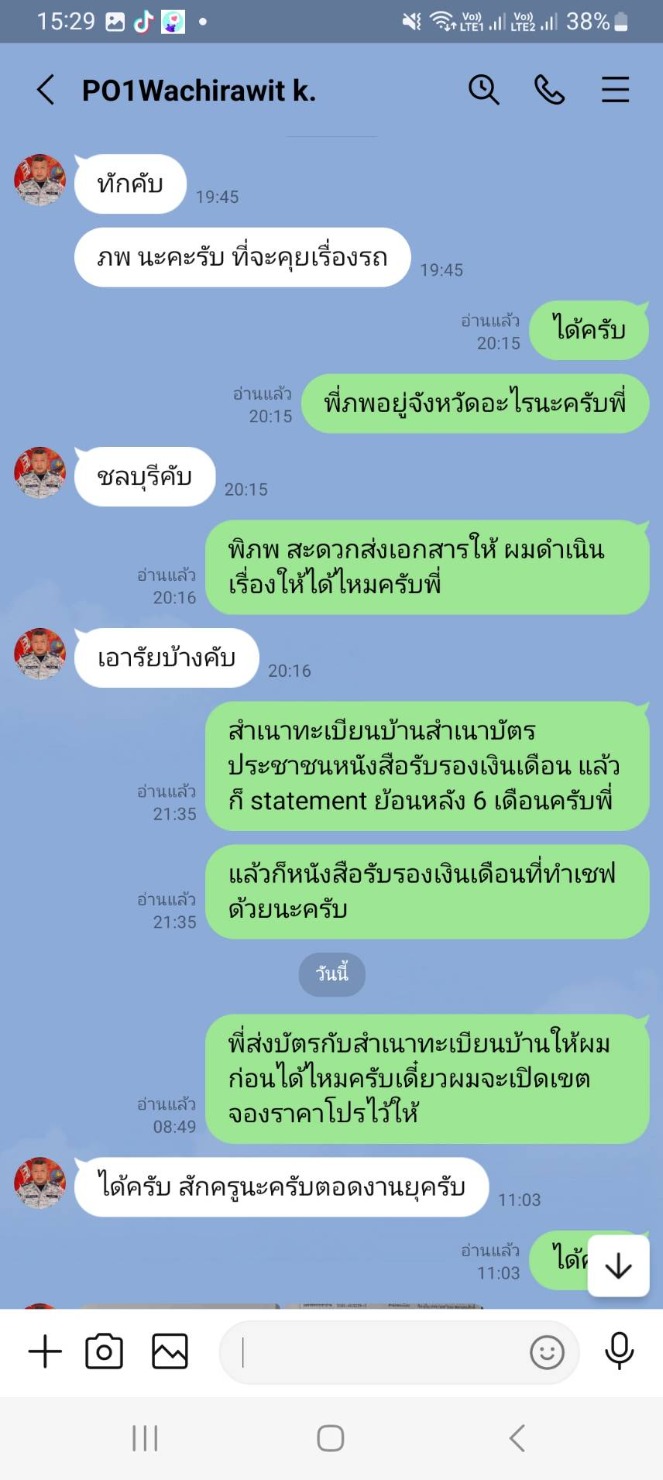Open the camera to take a photo
The width and height of the screenshot is (663, 1480).
pyautogui.click(x=104, y=1352)
